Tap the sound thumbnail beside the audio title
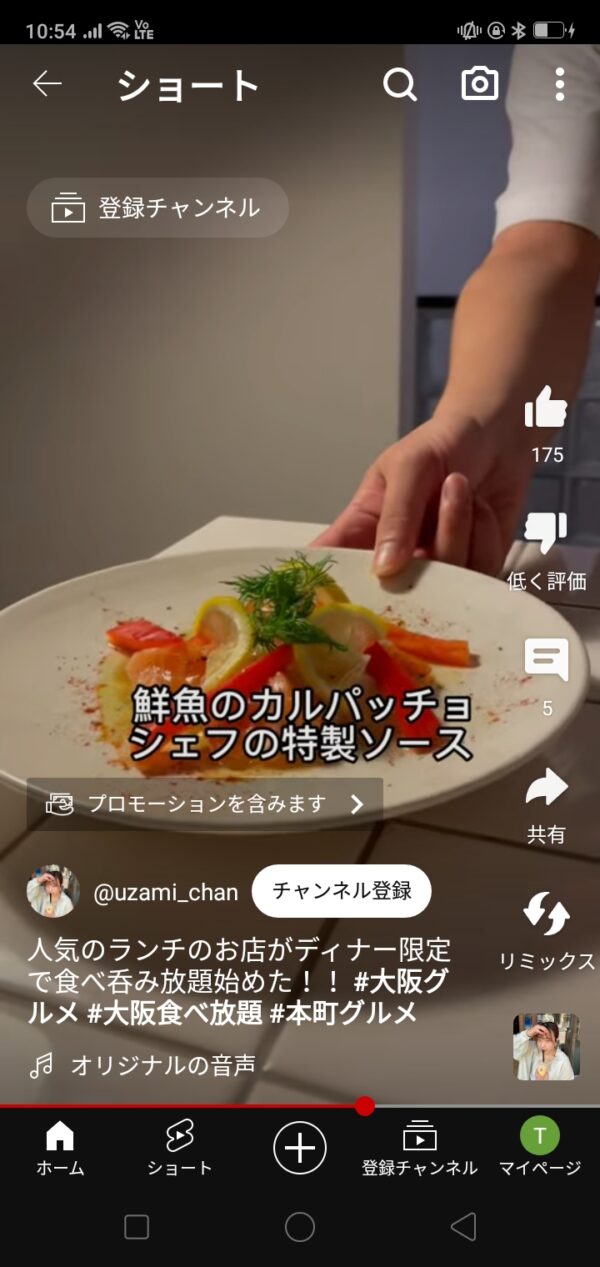Viewport: 600px width, 1267px height. pyautogui.click(x=546, y=1047)
